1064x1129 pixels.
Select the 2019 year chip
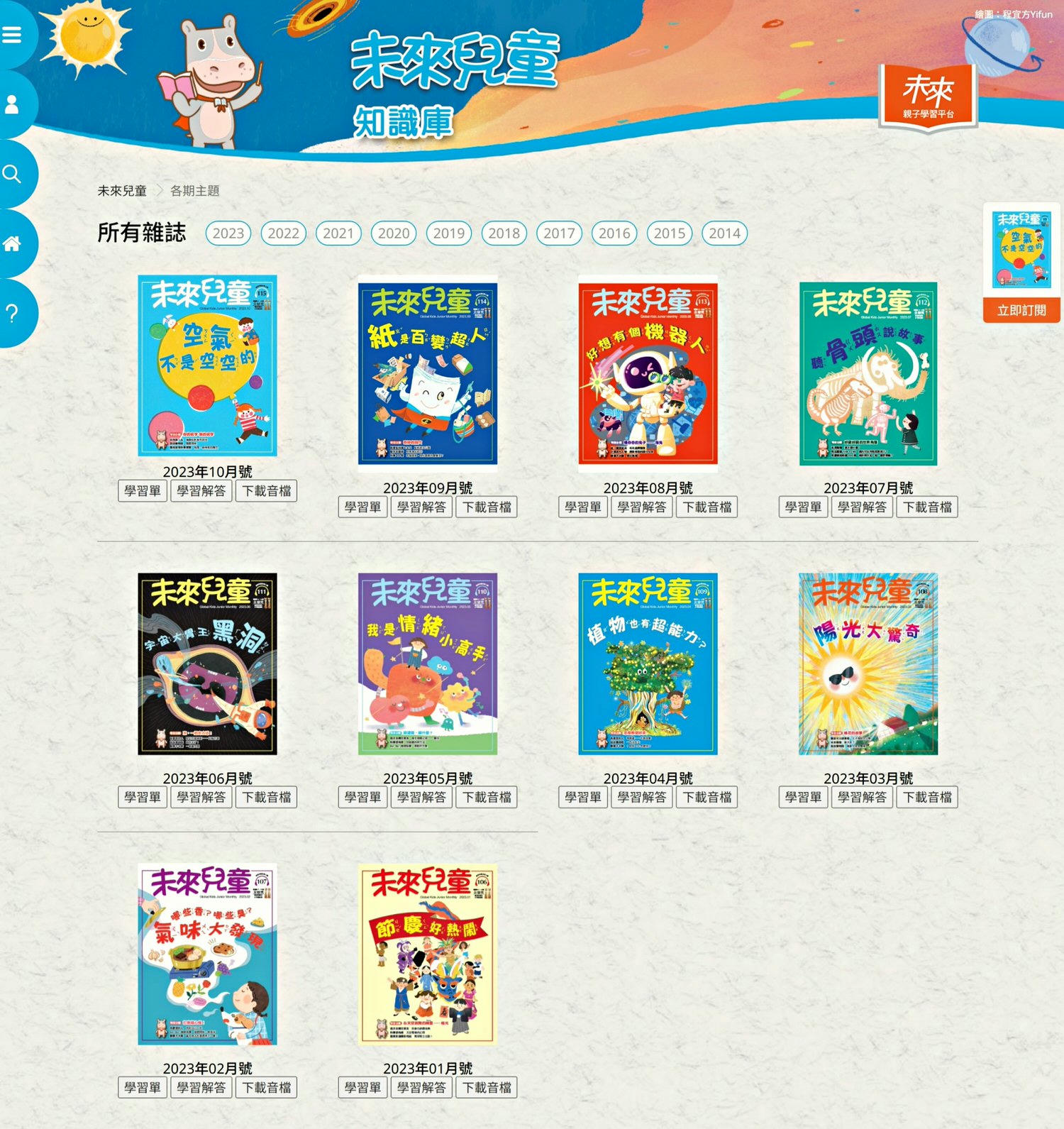(x=448, y=233)
